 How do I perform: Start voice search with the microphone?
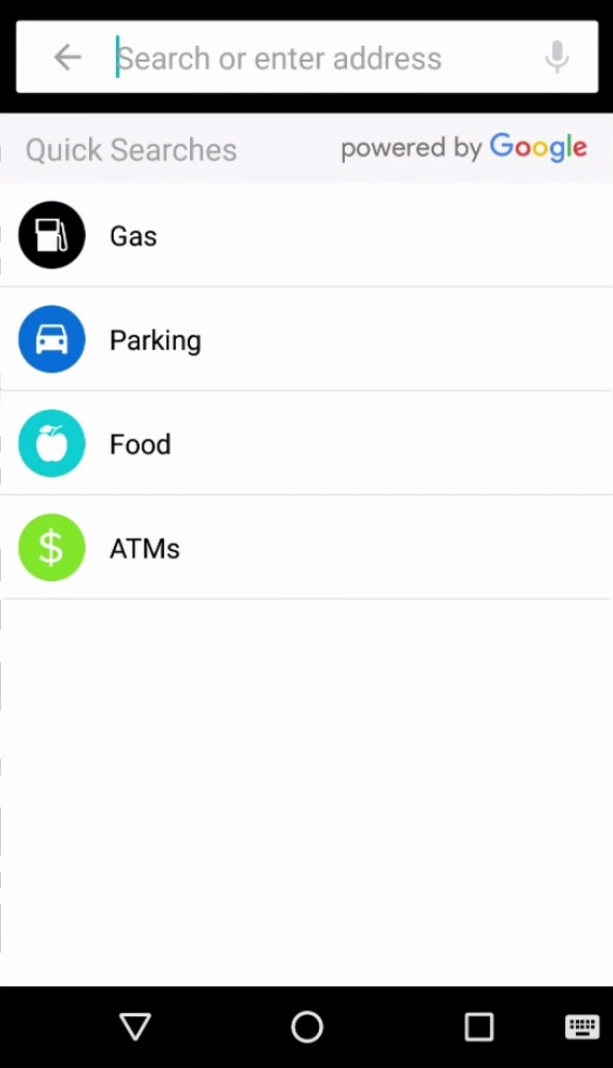[x=556, y=57]
